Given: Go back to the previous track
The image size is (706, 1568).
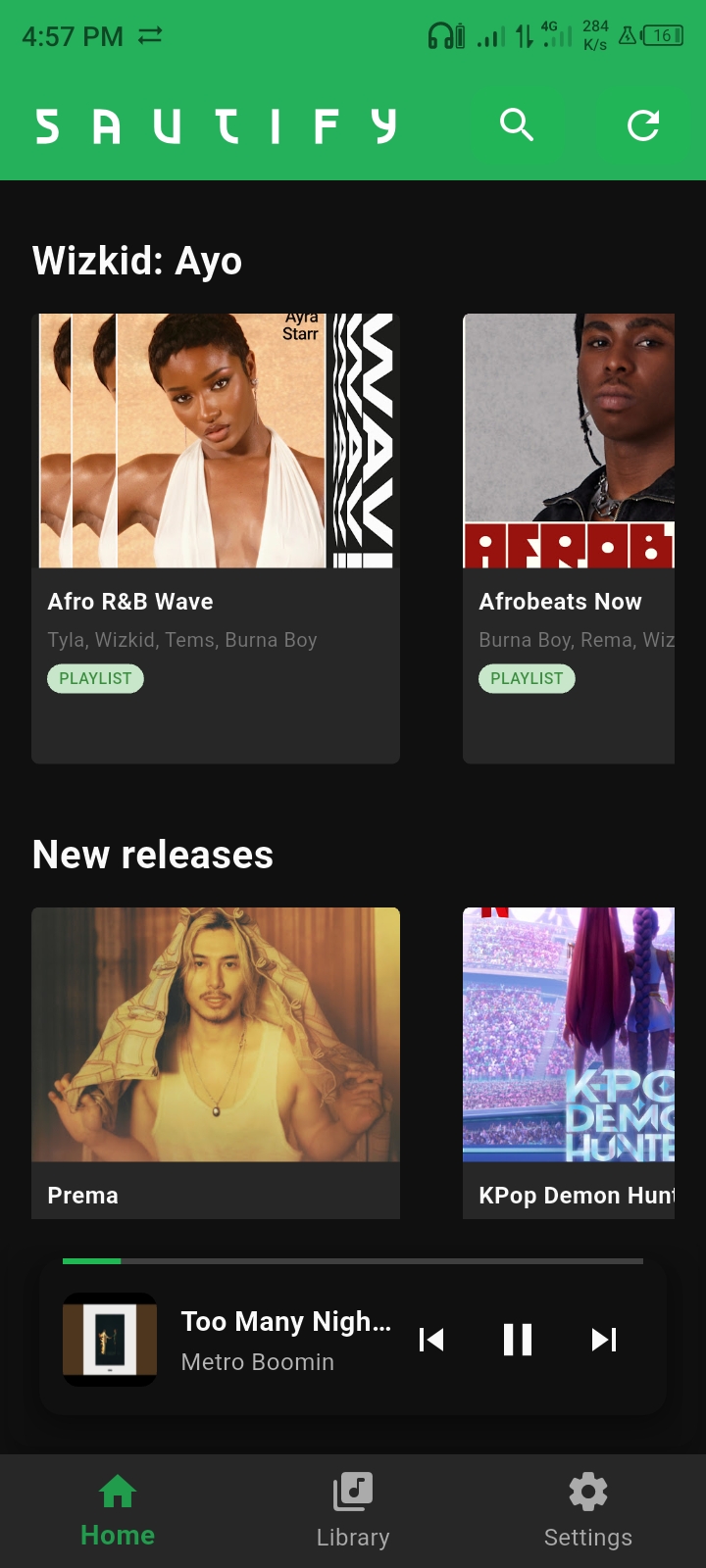Looking at the screenshot, I should pyautogui.click(x=431, y=1340).
